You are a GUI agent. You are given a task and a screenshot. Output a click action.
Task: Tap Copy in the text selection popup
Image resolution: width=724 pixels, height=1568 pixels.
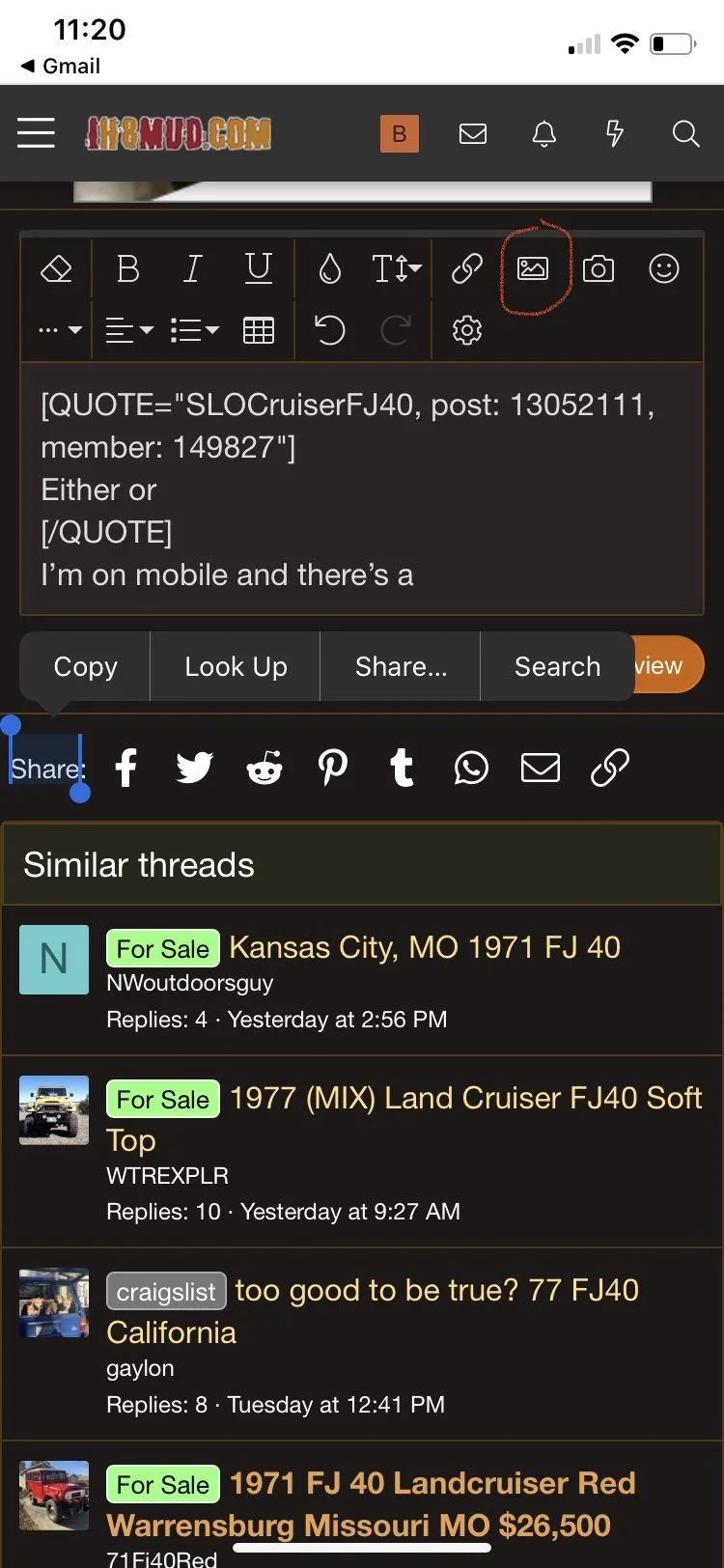(x=85, y=666)
